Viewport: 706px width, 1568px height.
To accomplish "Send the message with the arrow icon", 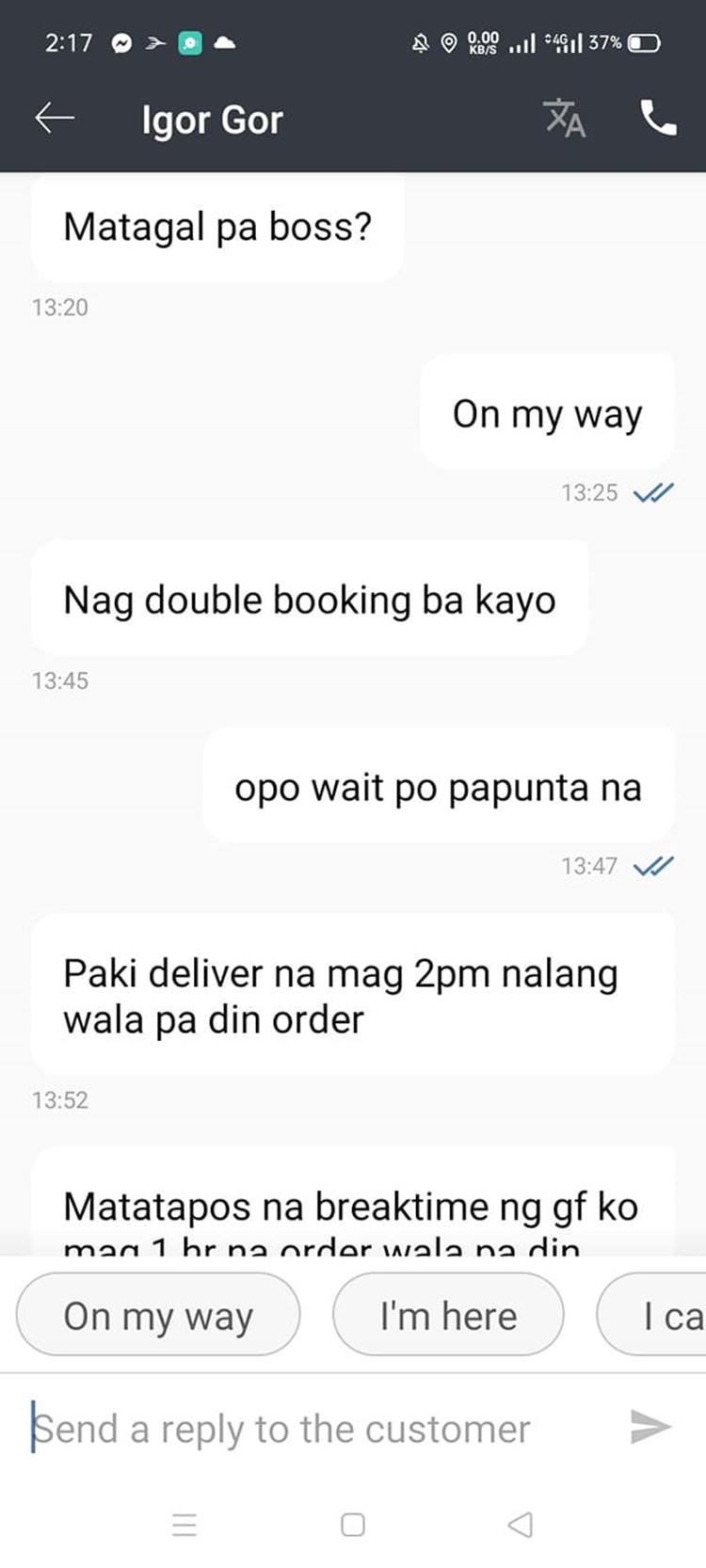I will click(650, 1427).
